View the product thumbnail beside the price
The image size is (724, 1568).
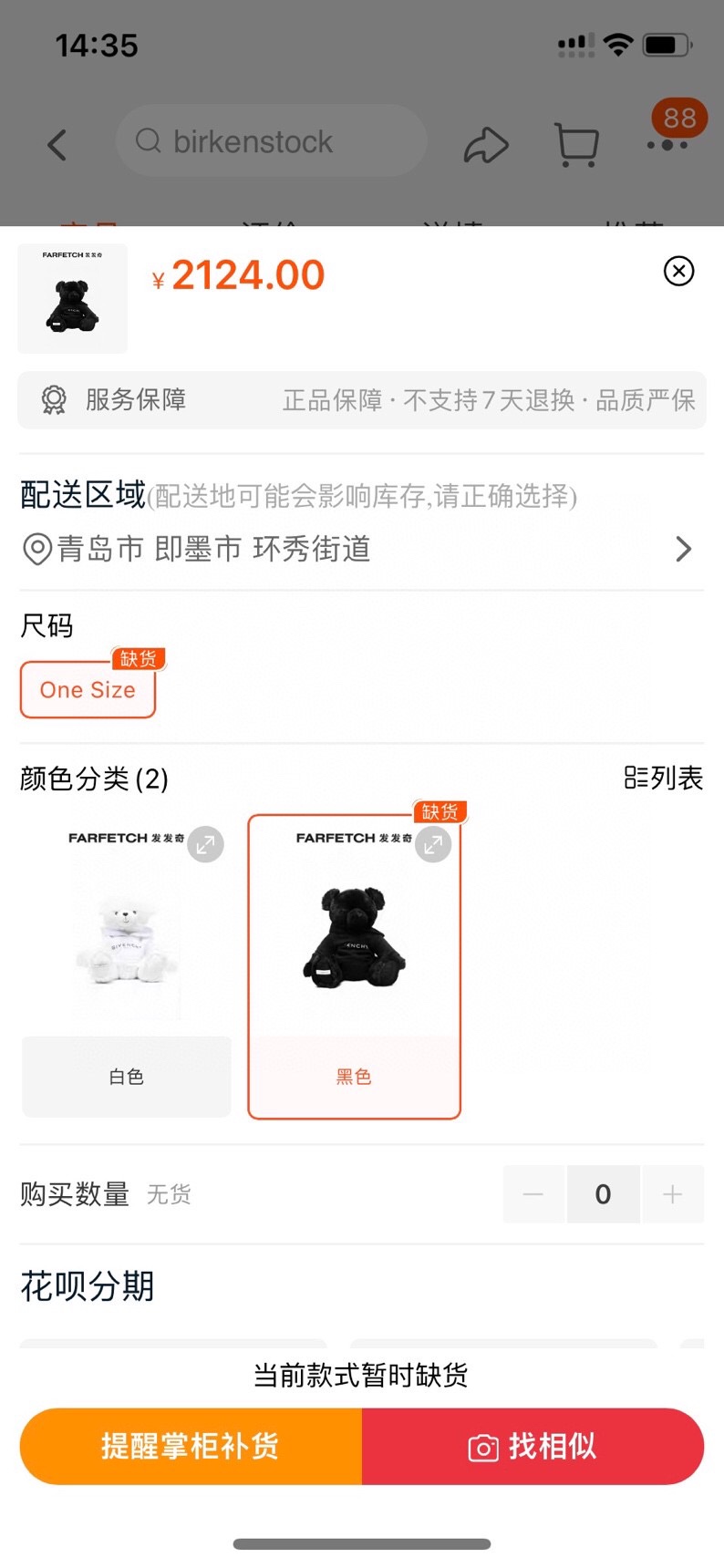(73, 298)
